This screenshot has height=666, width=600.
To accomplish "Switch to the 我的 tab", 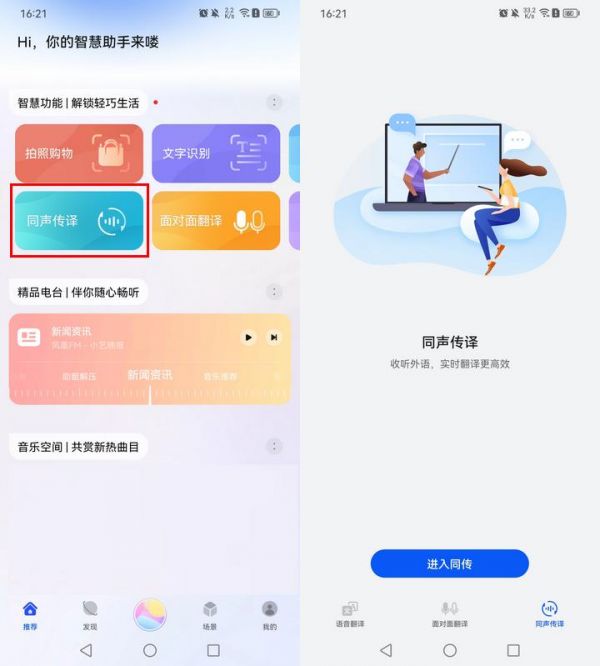I will click(x=269, y=615).
